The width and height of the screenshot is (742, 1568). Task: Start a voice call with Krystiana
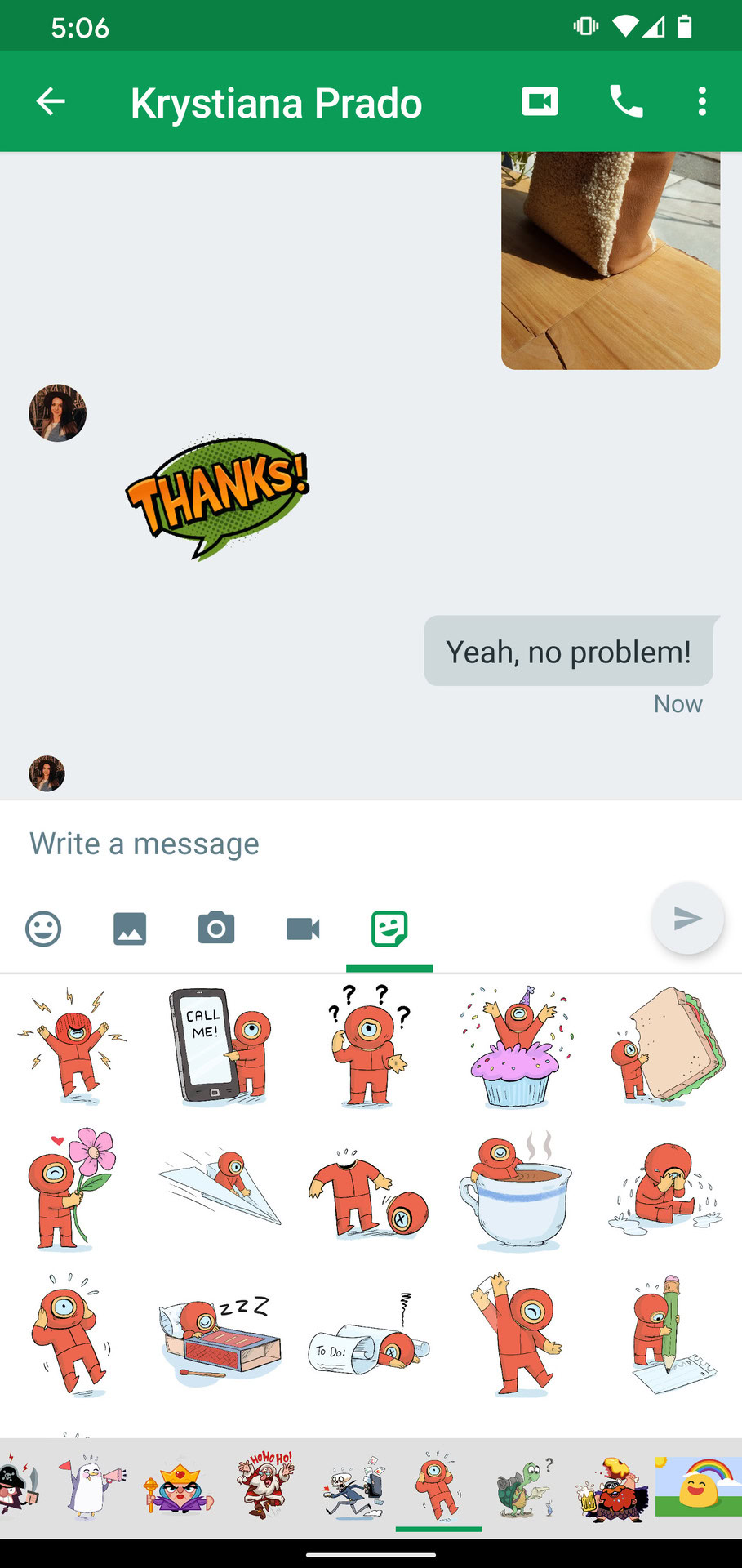pyautogui.click(x=626, y=101)
